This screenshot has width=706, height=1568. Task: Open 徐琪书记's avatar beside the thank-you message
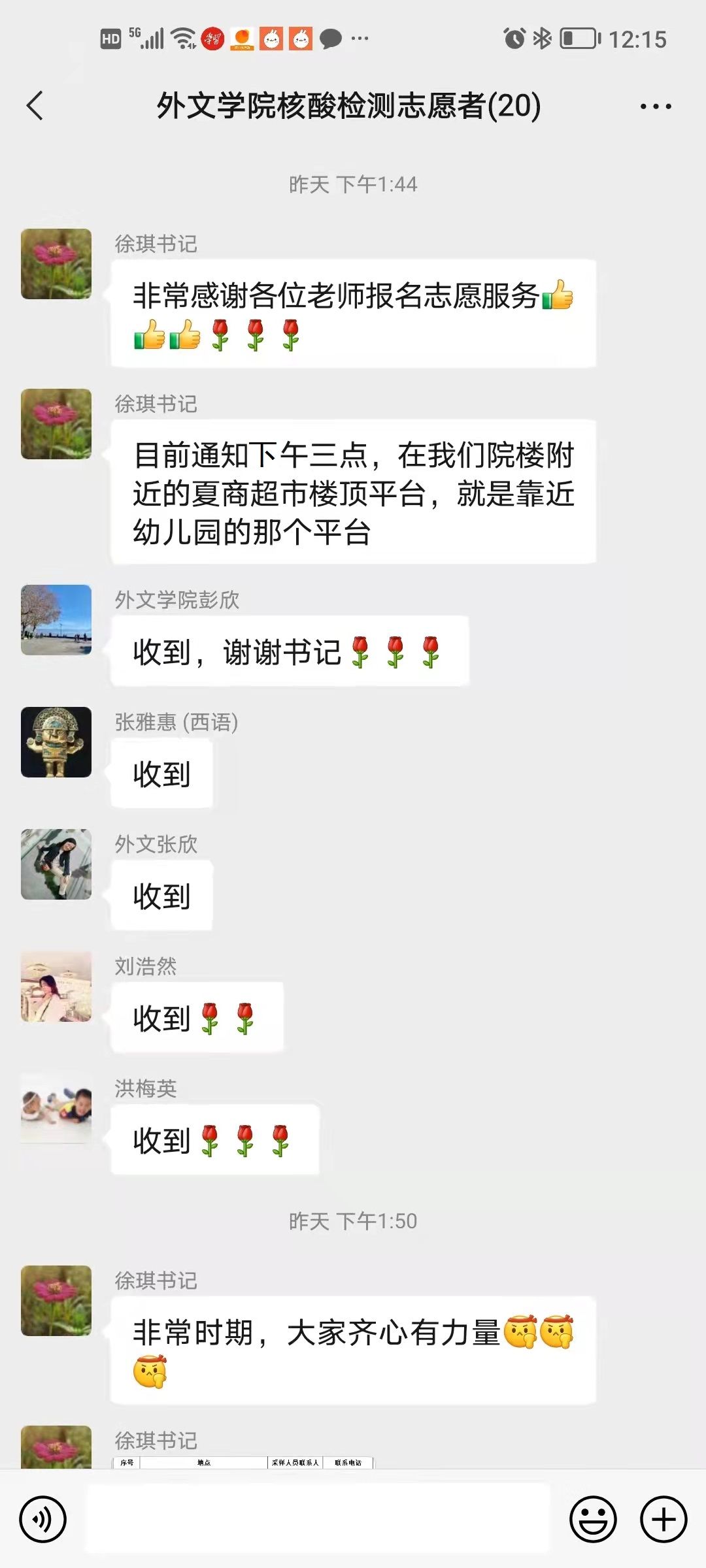(56, 264)
